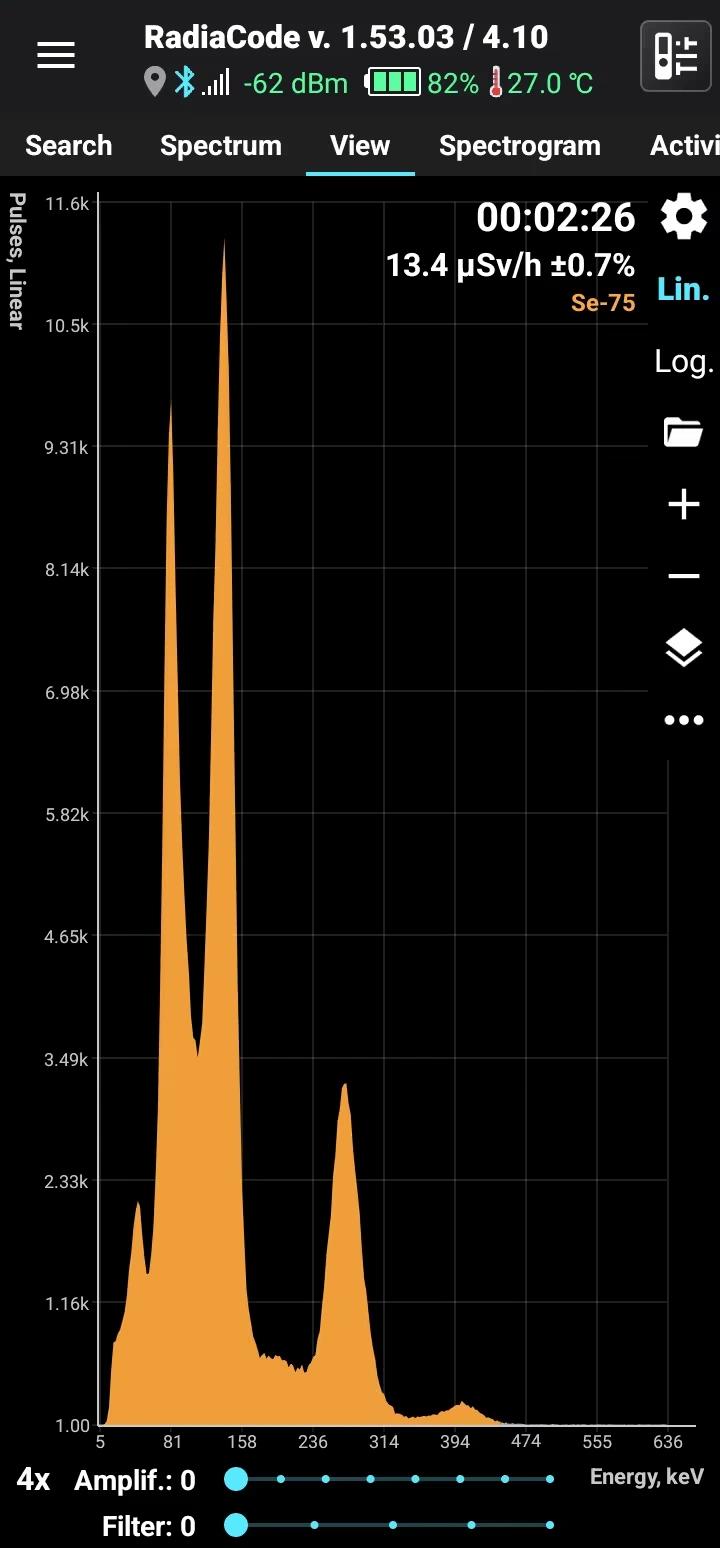Select the Log. logarithmic scale
Screen dimensions: 720x1548
[684, 362]
